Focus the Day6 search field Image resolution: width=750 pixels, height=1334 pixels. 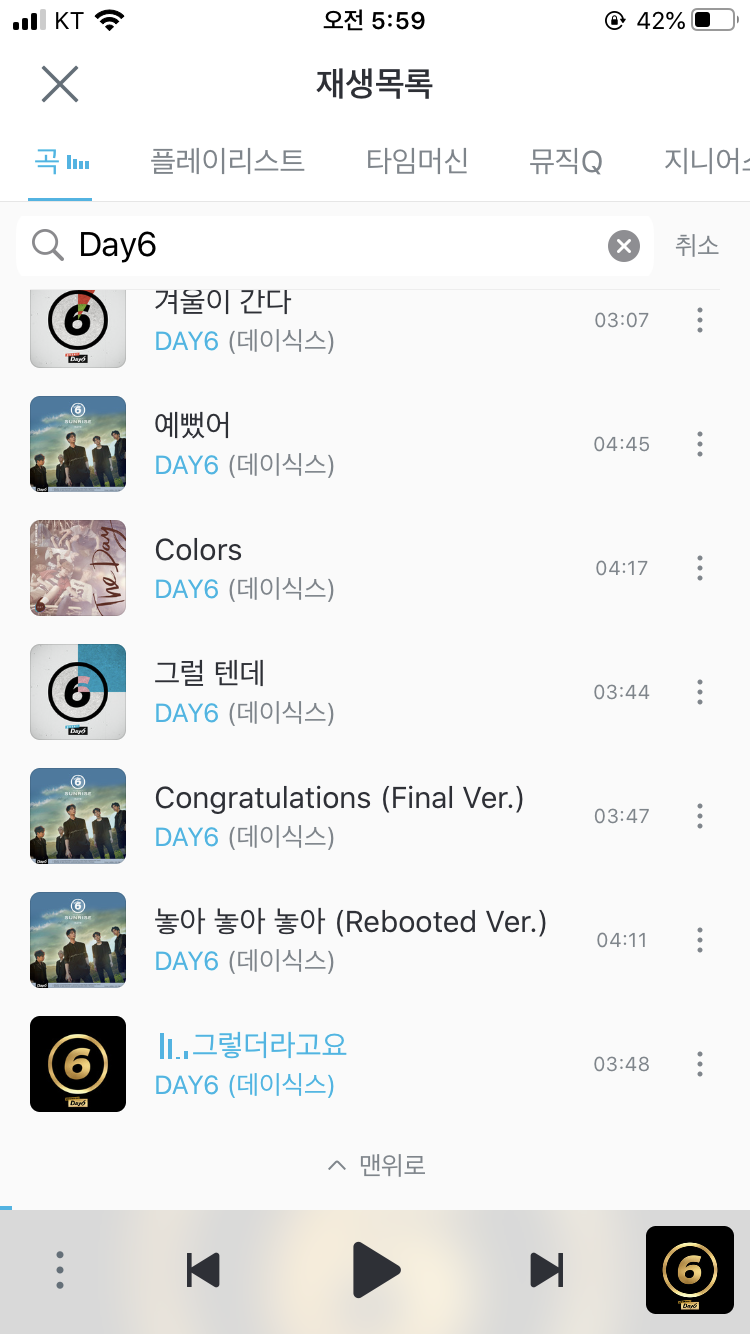pyautogui.click(x=330, y=246)
